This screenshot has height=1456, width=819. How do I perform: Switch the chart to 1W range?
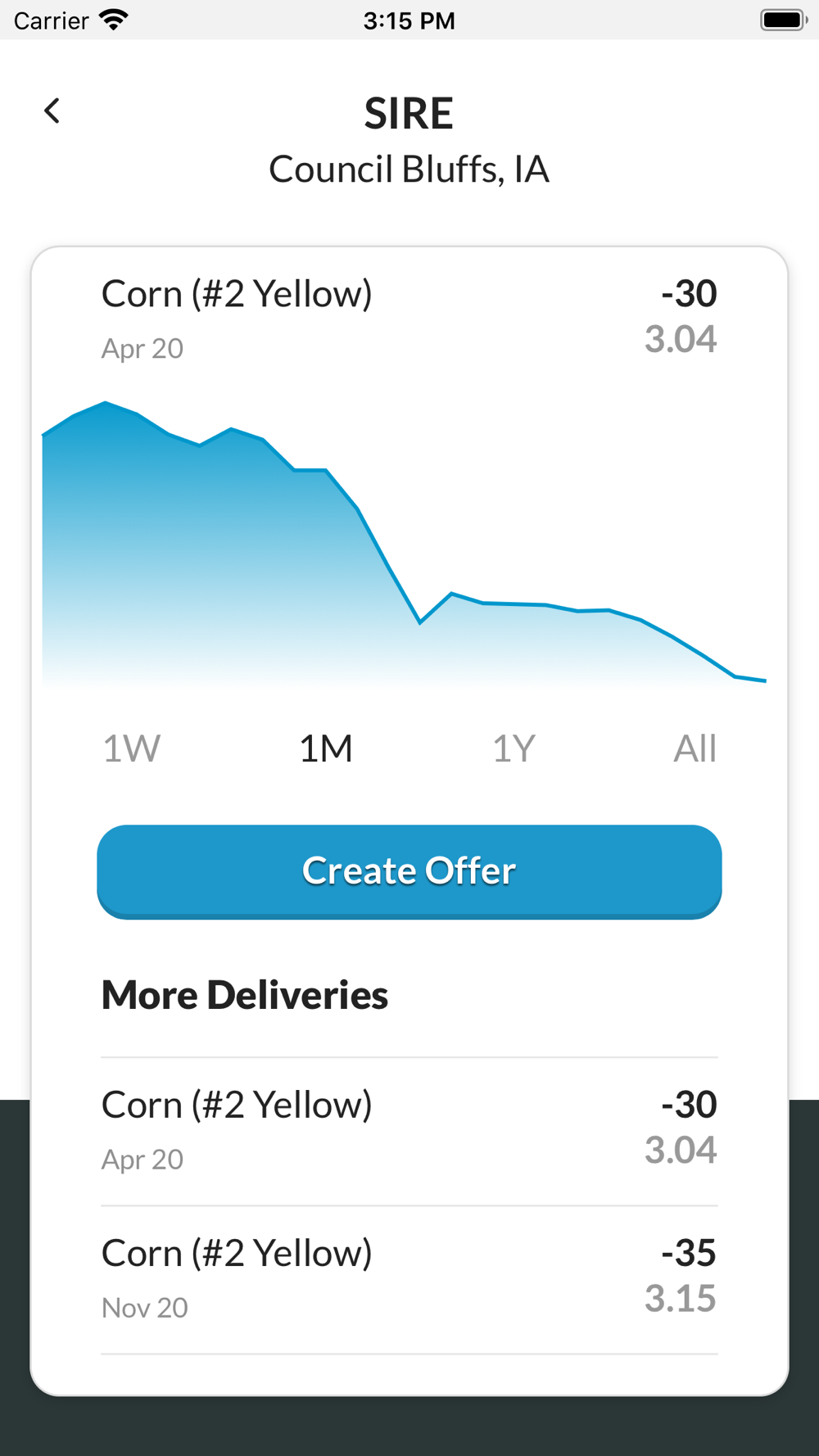[x=131, y=748]
